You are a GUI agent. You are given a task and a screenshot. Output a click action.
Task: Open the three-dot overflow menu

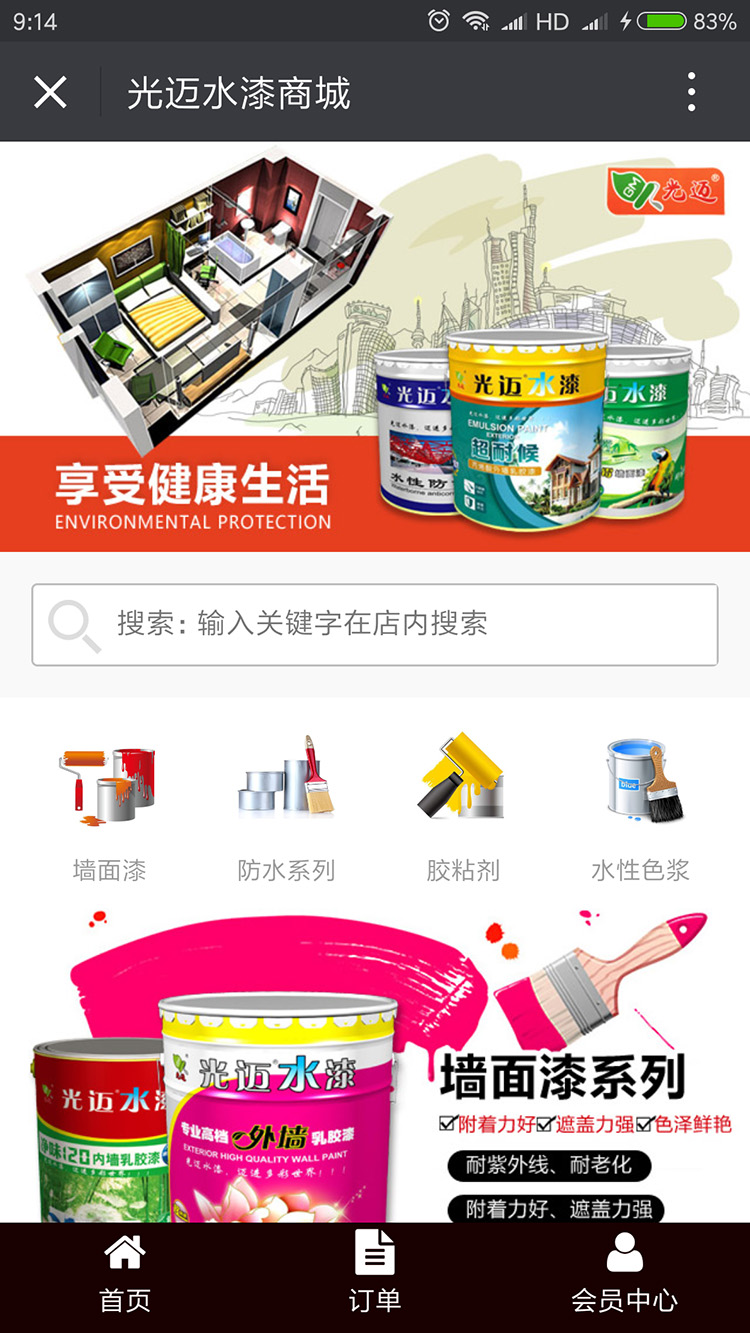[691, 93]
